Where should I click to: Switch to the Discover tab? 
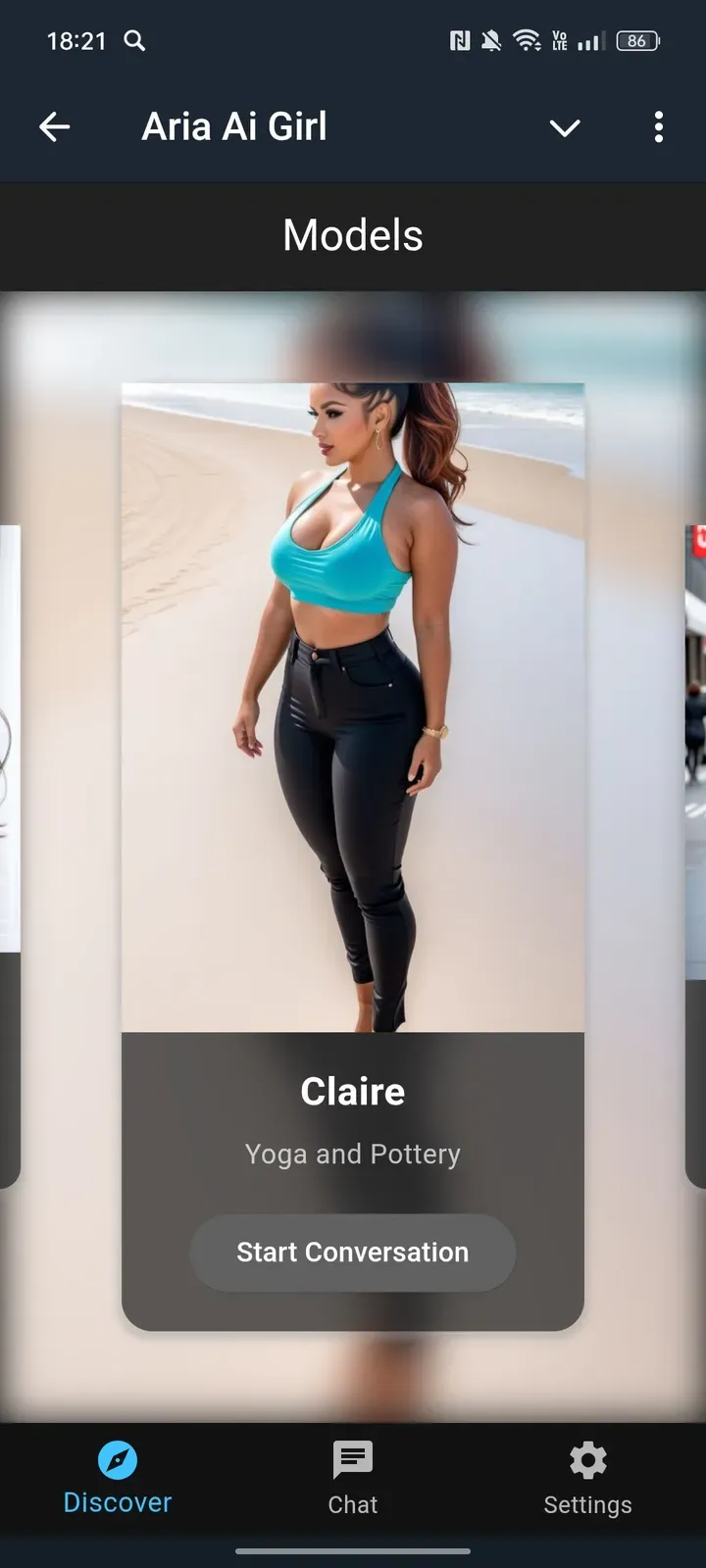(118, 1480)
